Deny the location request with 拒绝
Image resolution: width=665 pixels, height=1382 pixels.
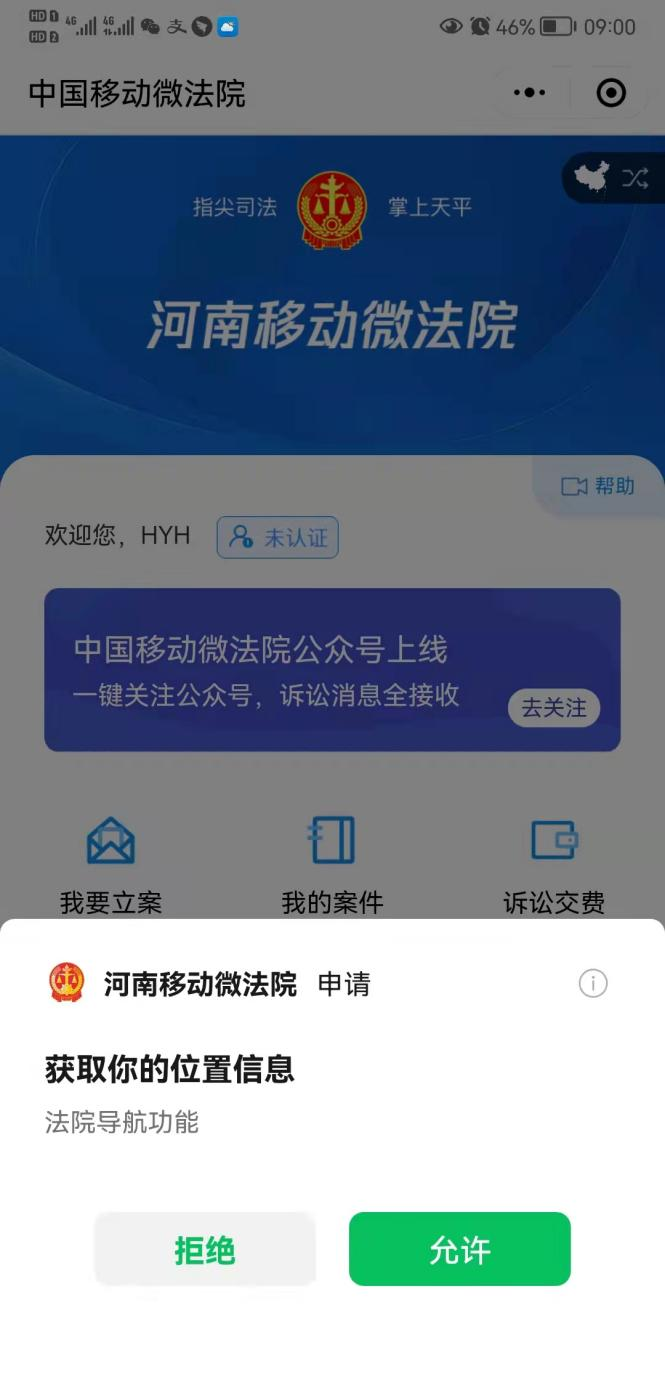pyautogui.click(x=205, y=1249)
